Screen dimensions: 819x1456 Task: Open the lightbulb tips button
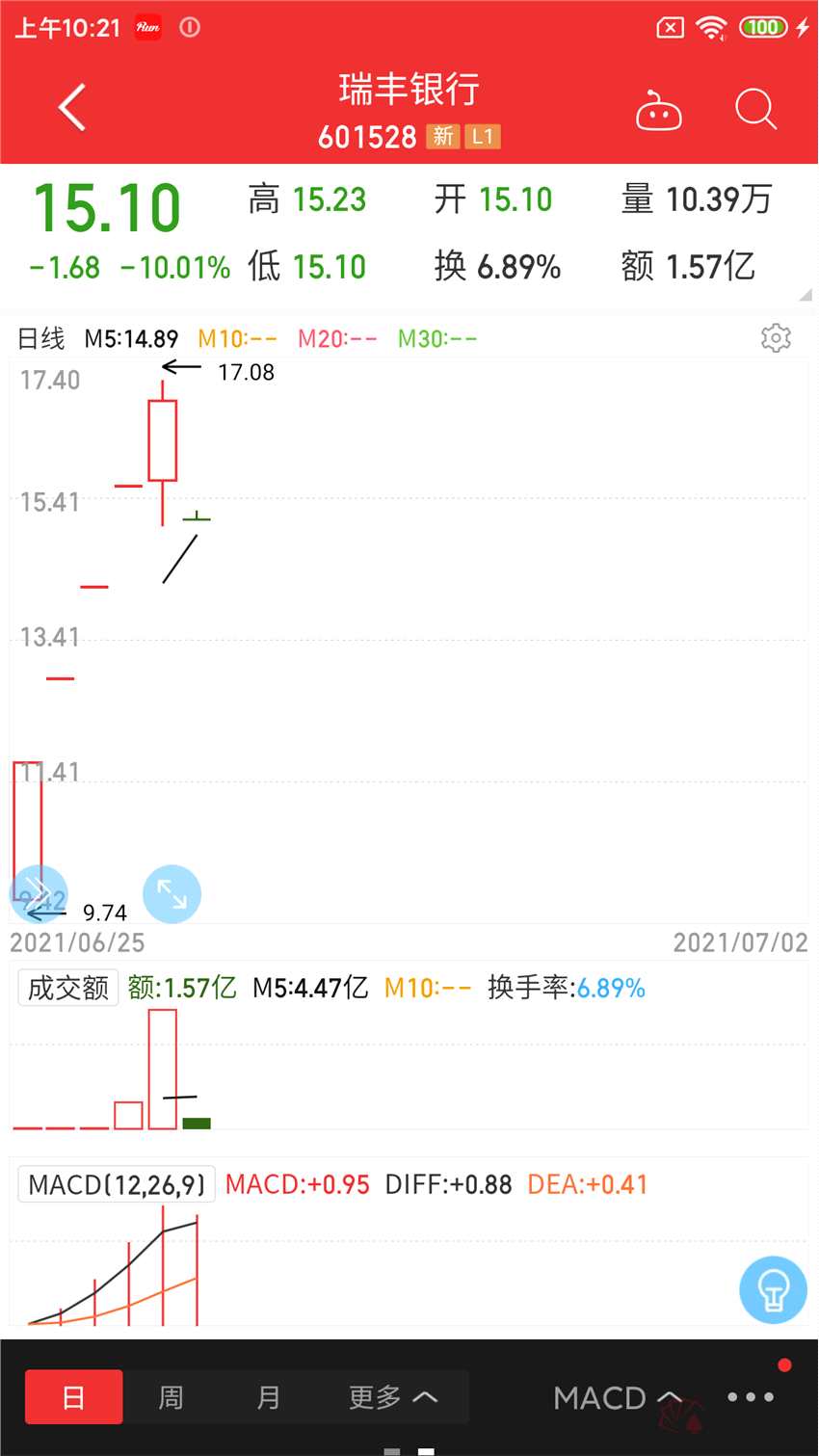[x=773, y=1289]
